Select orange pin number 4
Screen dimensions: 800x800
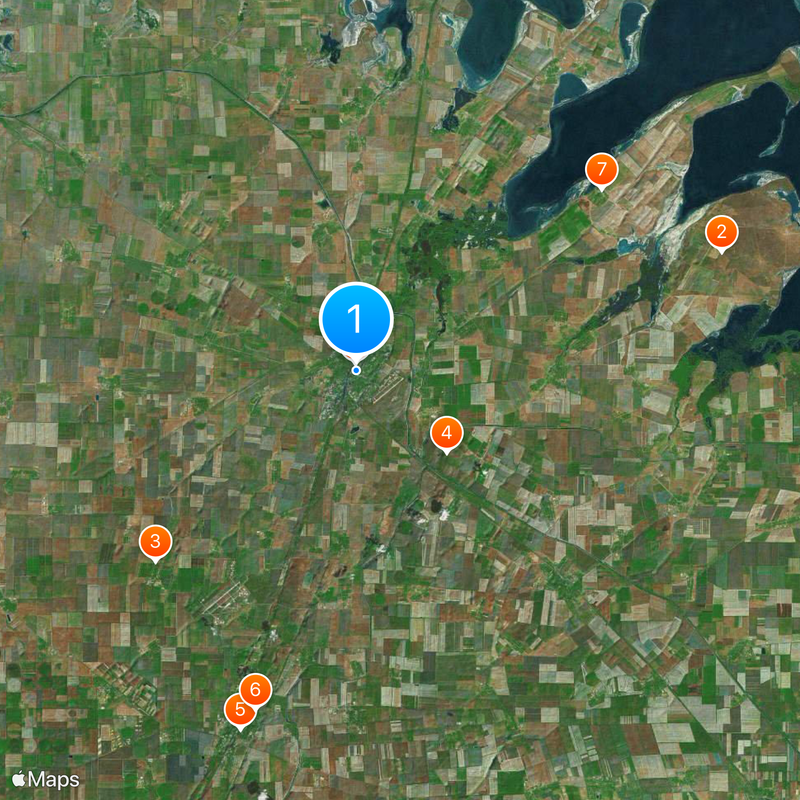click(446, 433)
